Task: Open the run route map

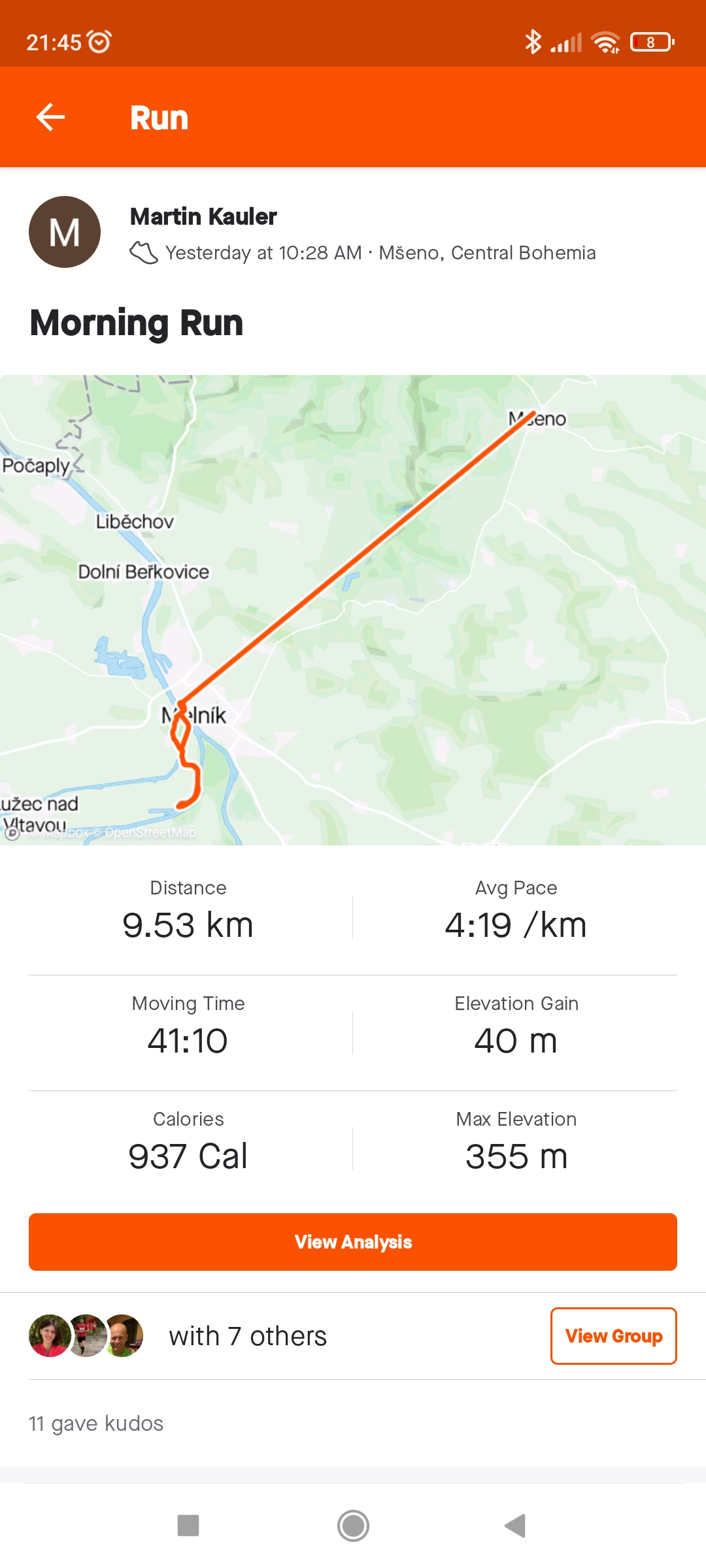Action: [x=353, y=610]
